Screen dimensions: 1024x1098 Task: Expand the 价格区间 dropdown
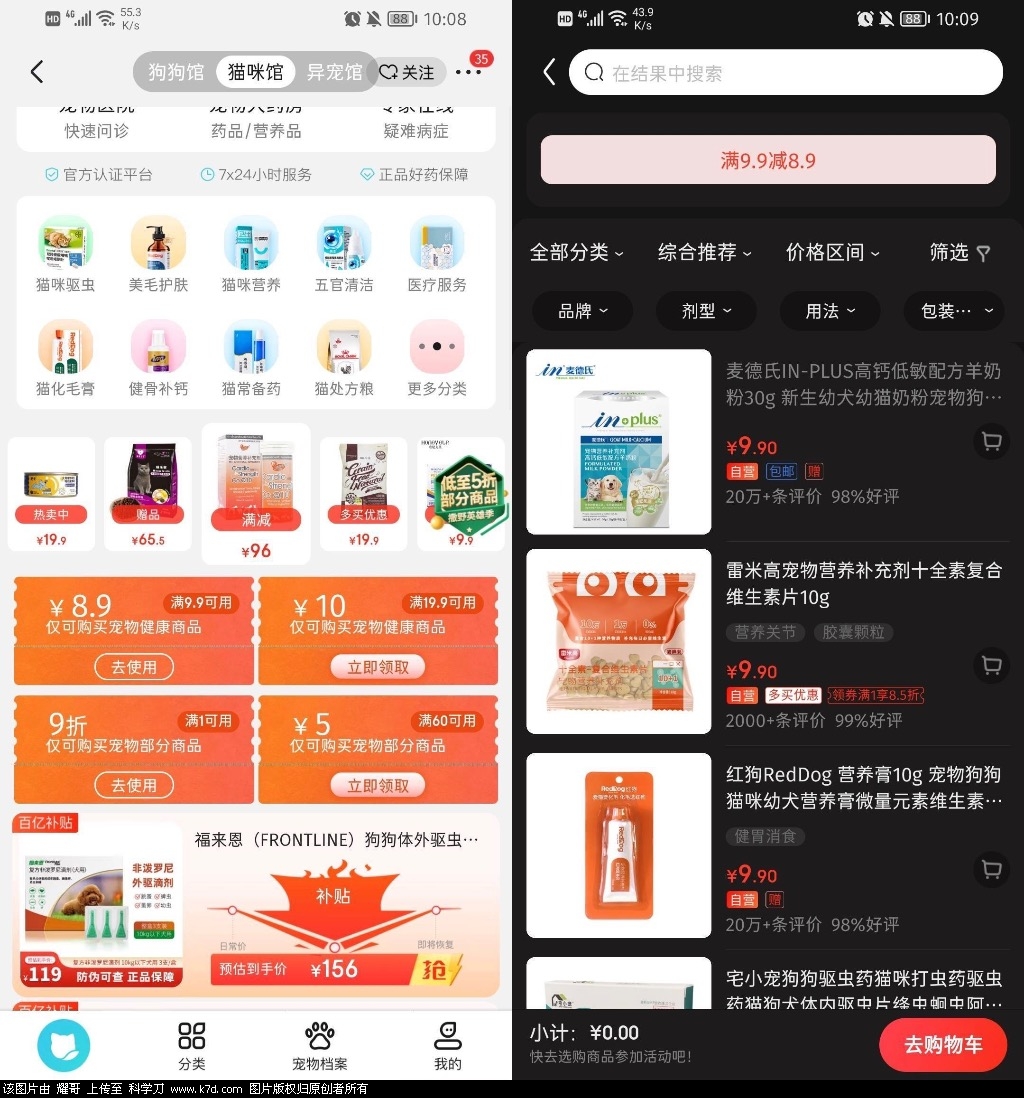click(x=832, y=253)
